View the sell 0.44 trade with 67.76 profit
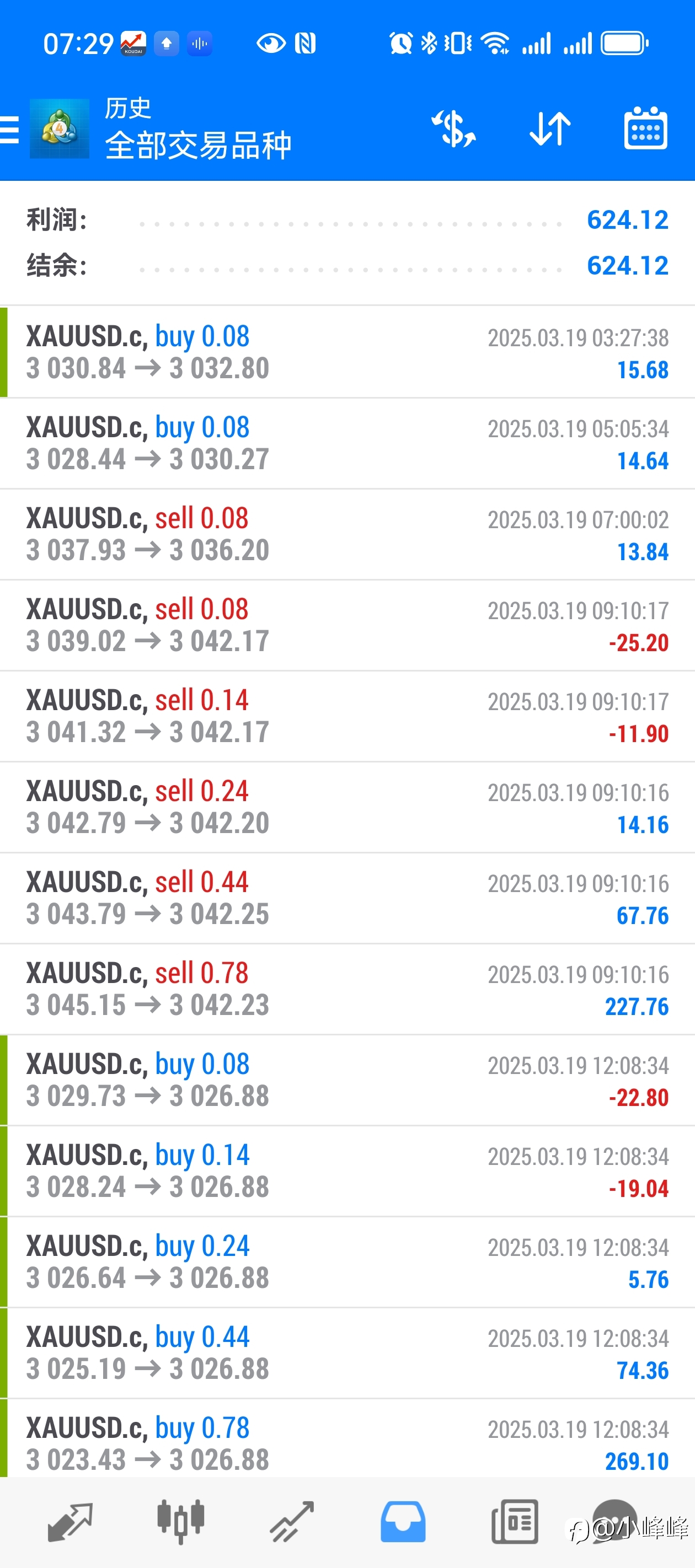Viewport: 695px width, 1568px height. pos(347,899)
